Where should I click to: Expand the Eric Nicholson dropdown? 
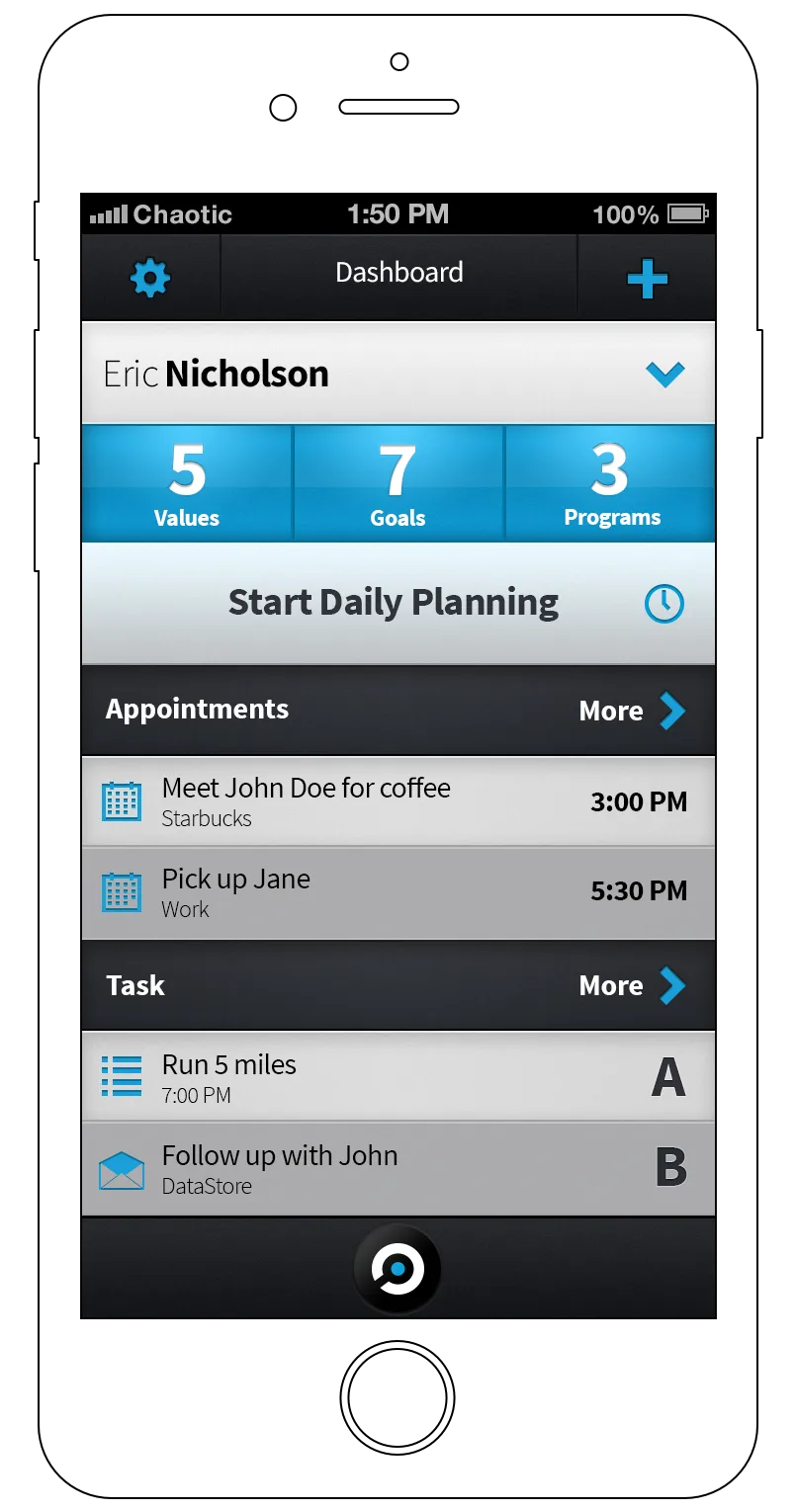664,374
